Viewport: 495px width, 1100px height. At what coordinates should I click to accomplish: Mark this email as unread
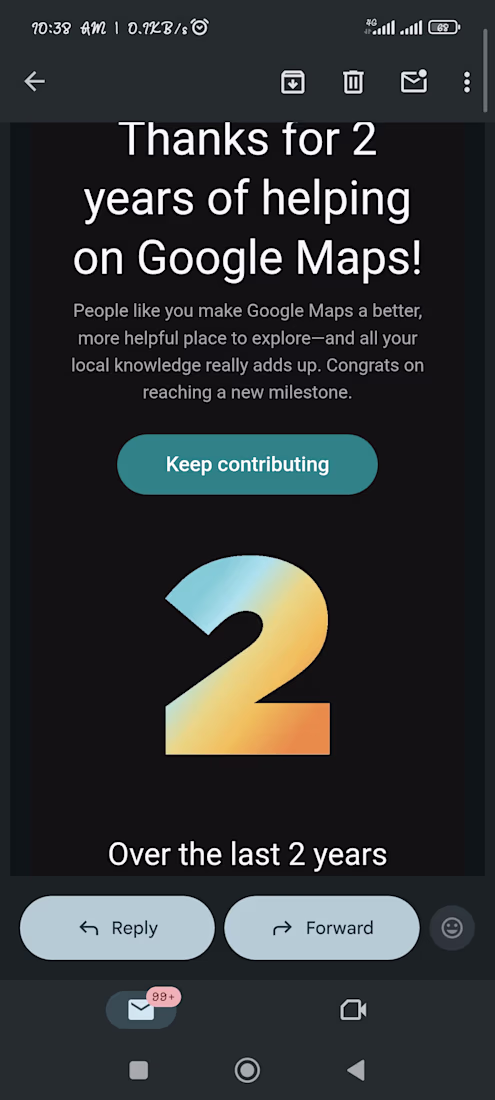[414, 81]
